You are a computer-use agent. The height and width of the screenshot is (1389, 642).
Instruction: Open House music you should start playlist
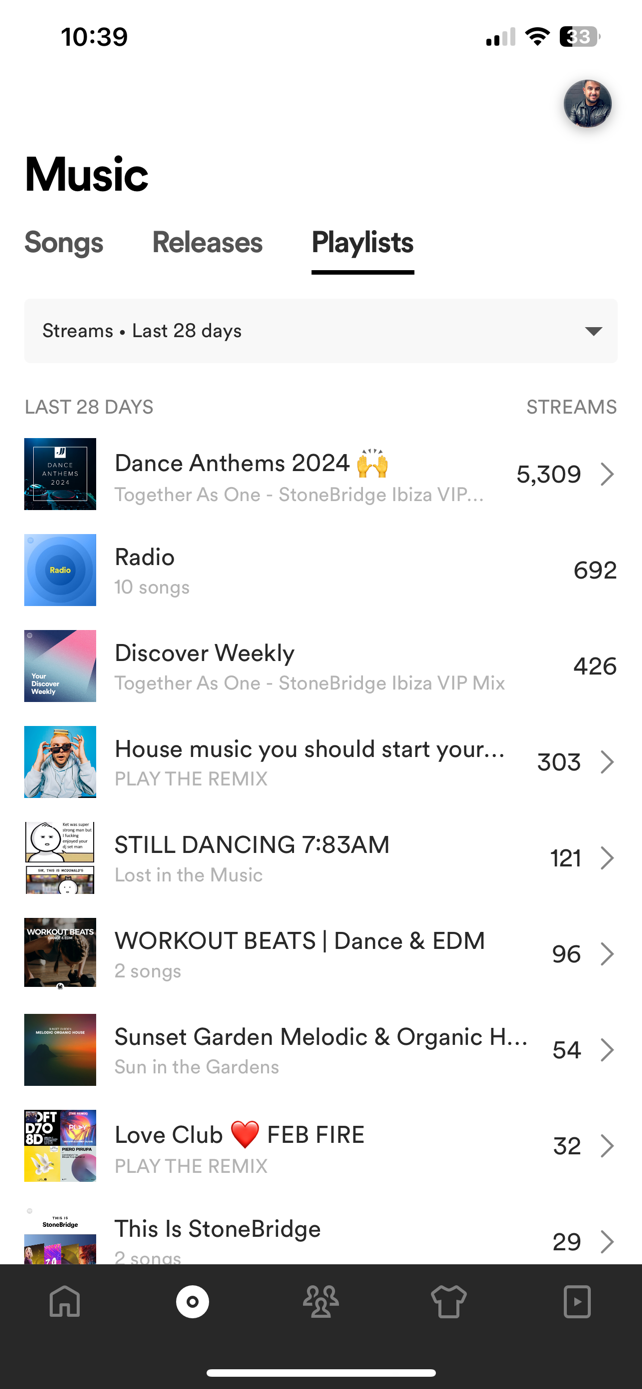(x=320, y=762)
